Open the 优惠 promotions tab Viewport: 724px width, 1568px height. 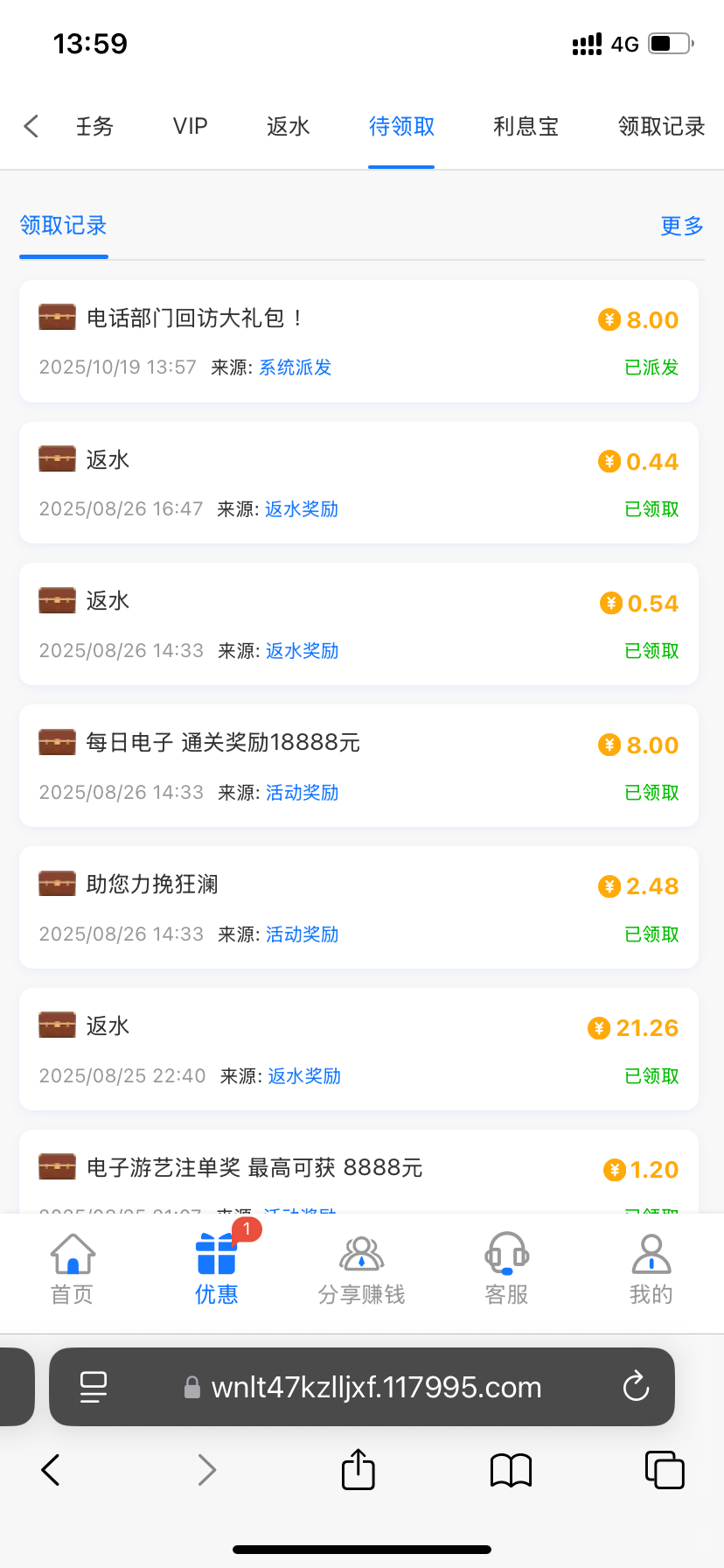[216, 1269]
